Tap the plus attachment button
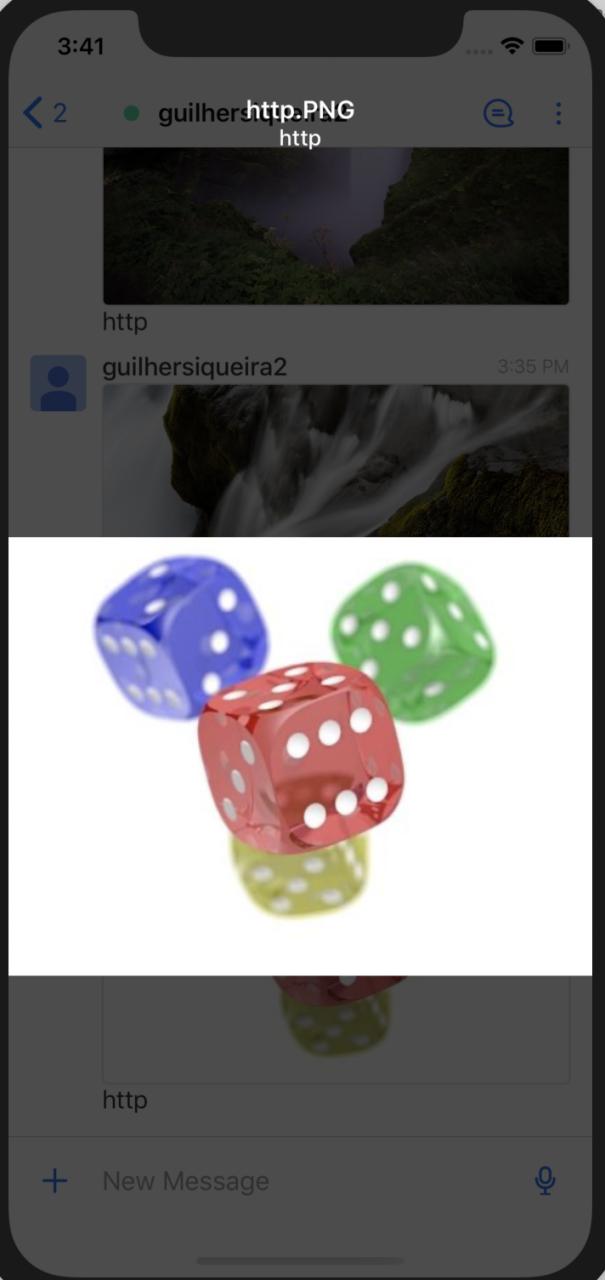 pyautogui.click(x=54, y=1181)
